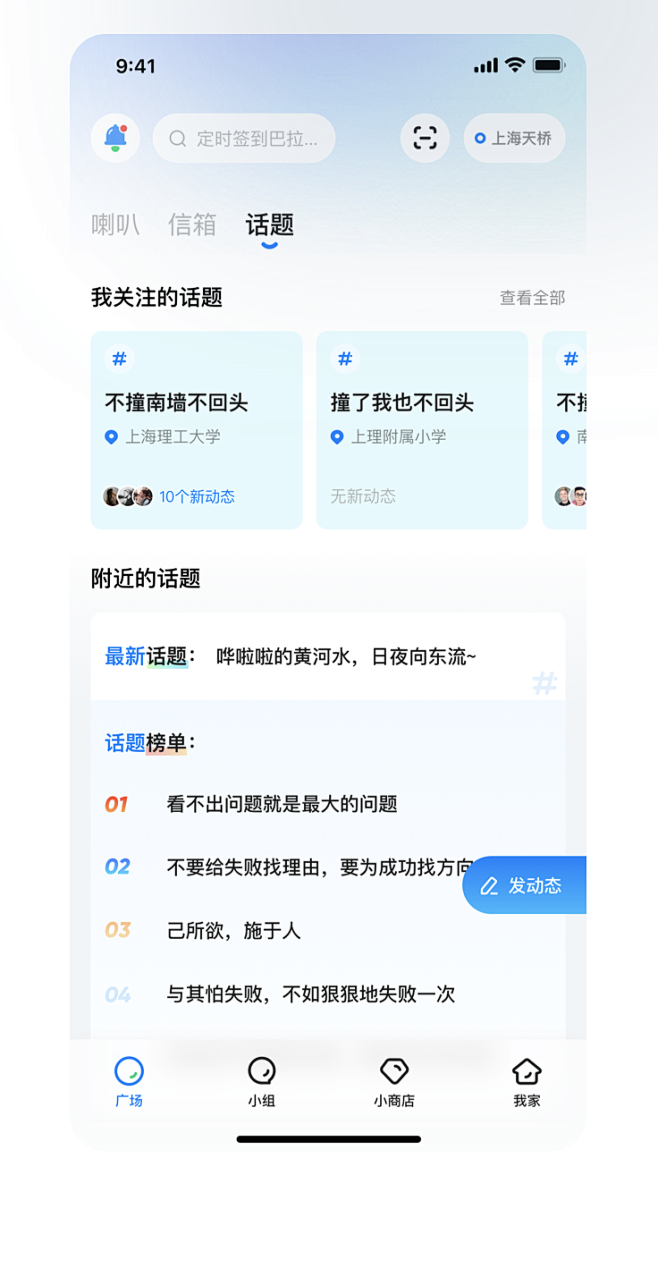Change location from 上海天桥

(514, 138)
